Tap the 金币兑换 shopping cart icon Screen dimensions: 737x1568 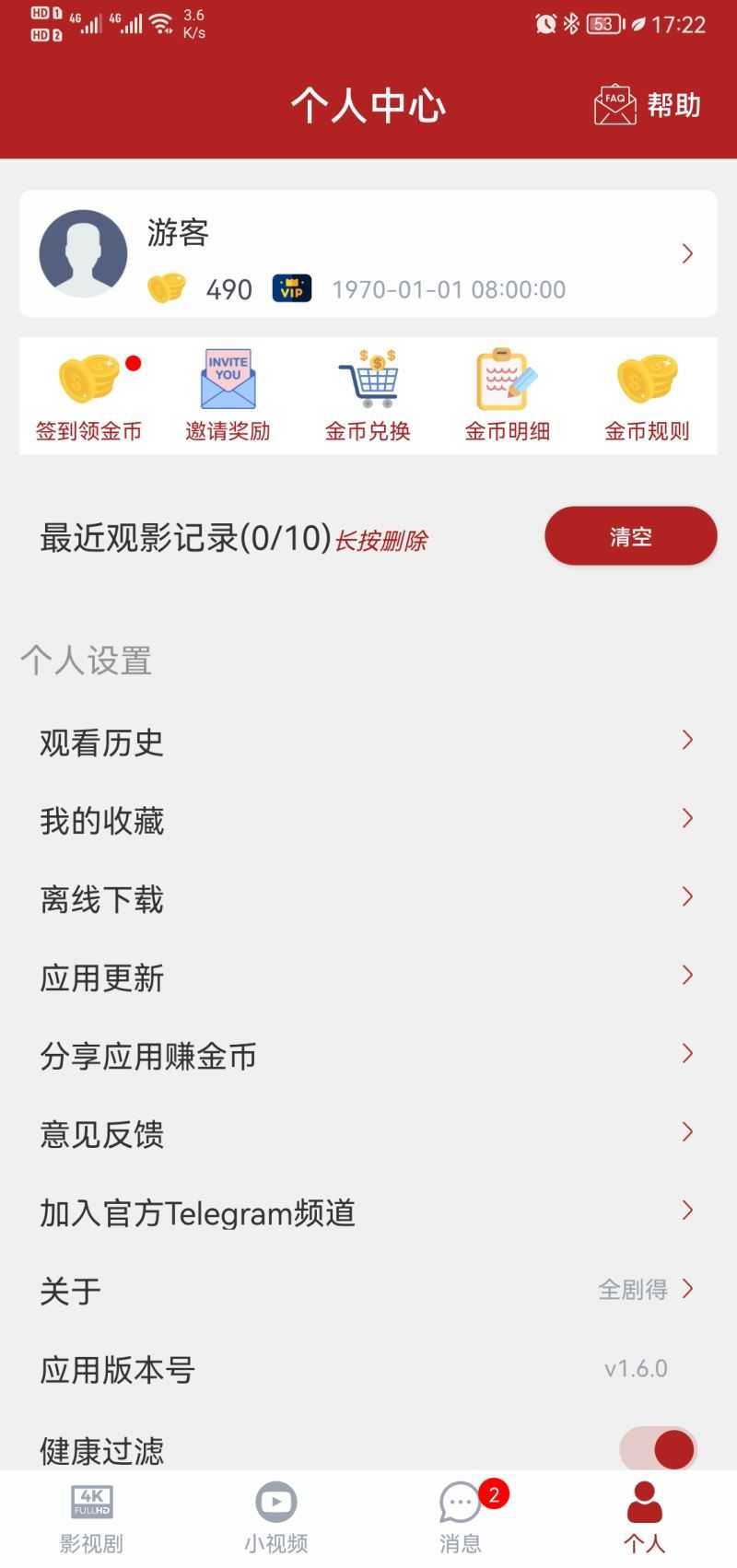(368, 380)
